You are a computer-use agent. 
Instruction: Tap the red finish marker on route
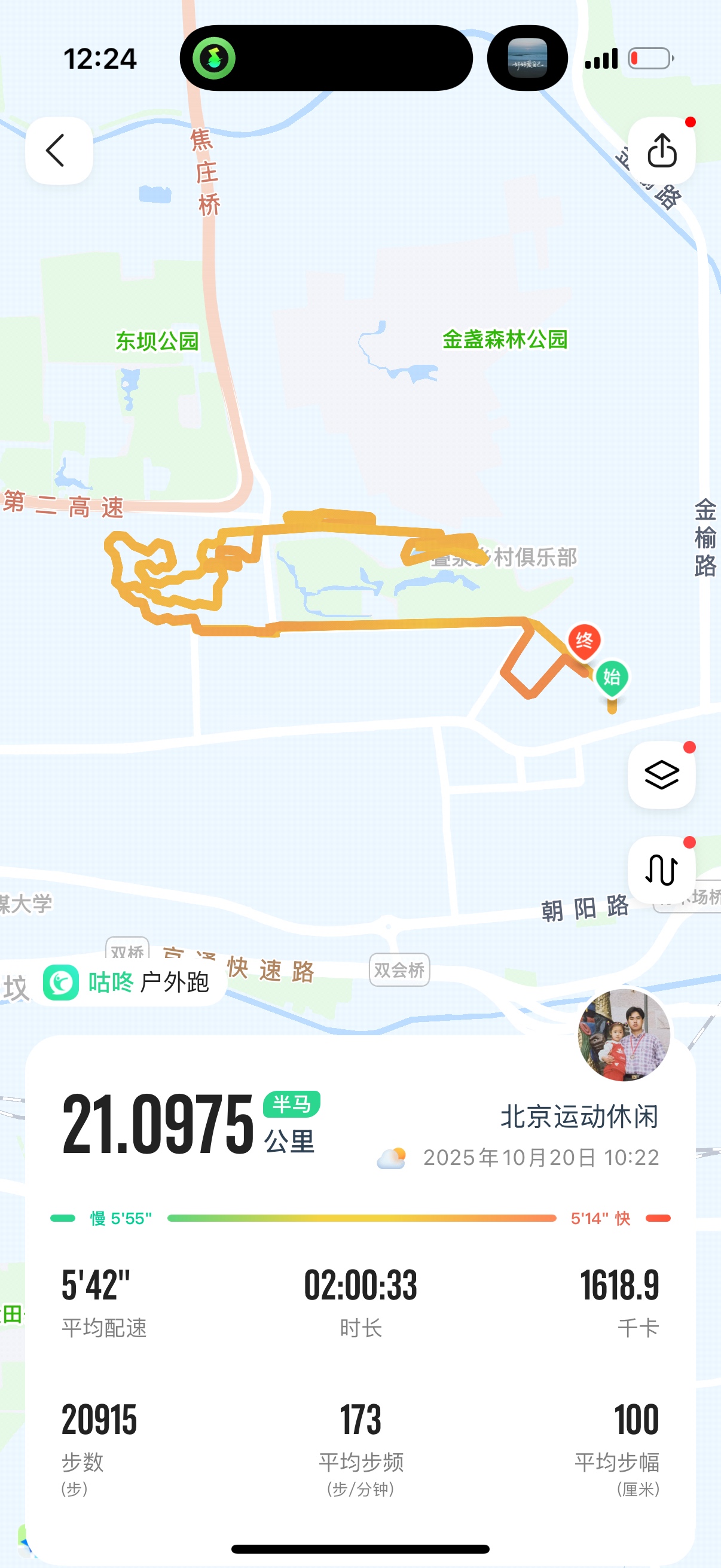click(x=584, y=641)
